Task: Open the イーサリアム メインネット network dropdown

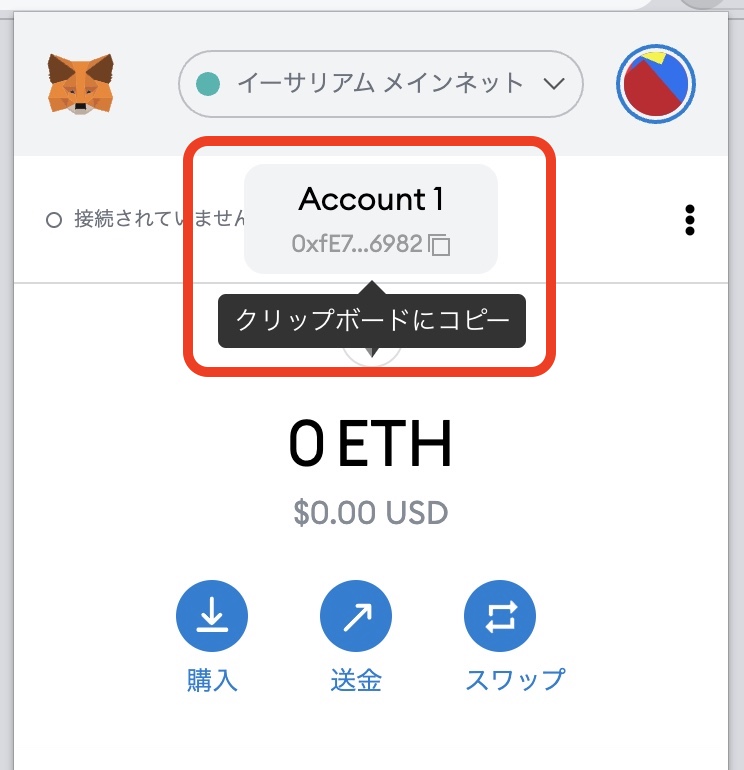Action: [x=380, y=83]
